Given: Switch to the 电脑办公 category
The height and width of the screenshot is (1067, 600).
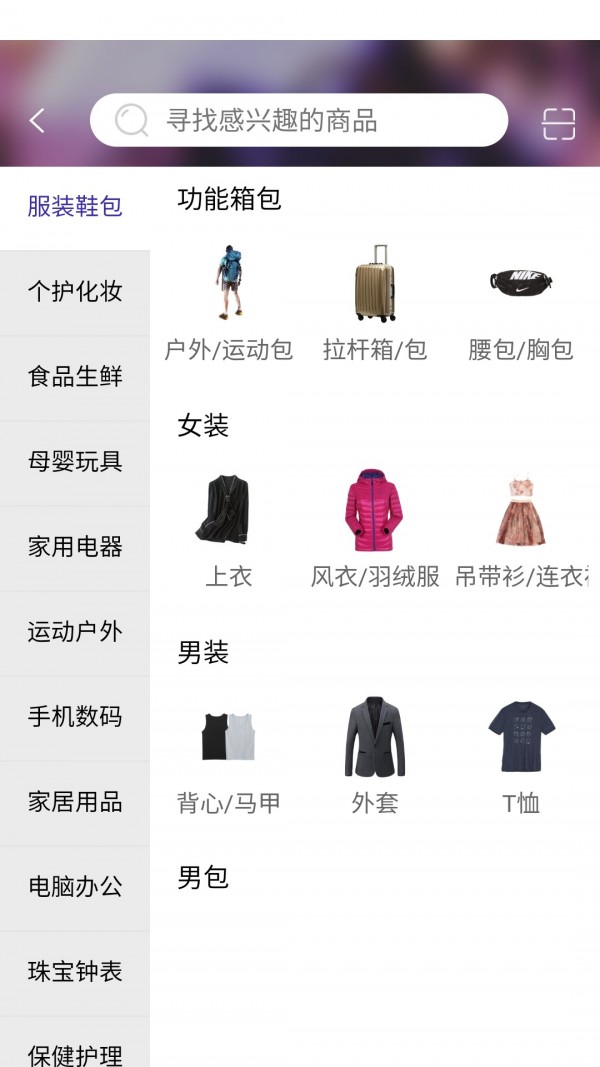Looking at the screenshot, I should point(75,887).
